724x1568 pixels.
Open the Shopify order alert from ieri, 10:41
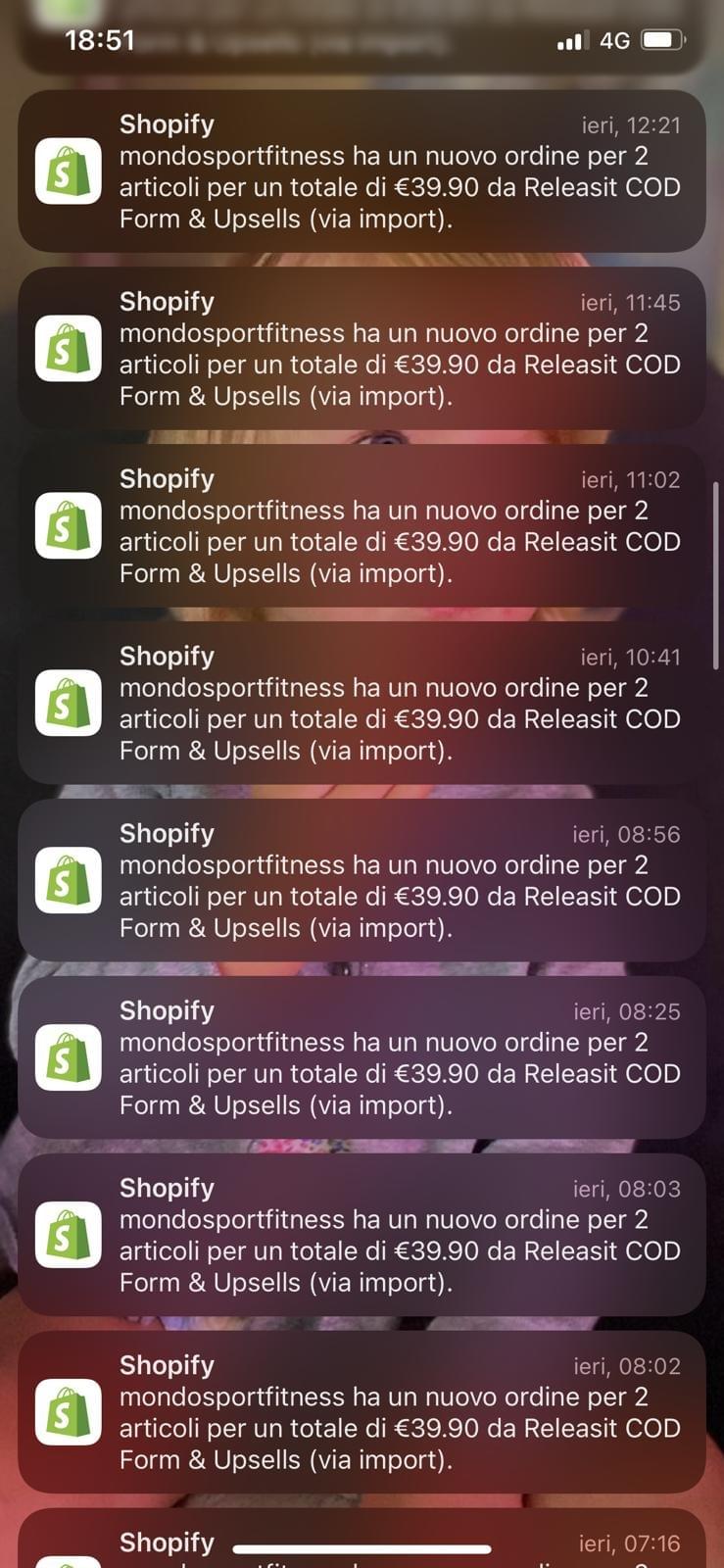[x=362, y=704]
